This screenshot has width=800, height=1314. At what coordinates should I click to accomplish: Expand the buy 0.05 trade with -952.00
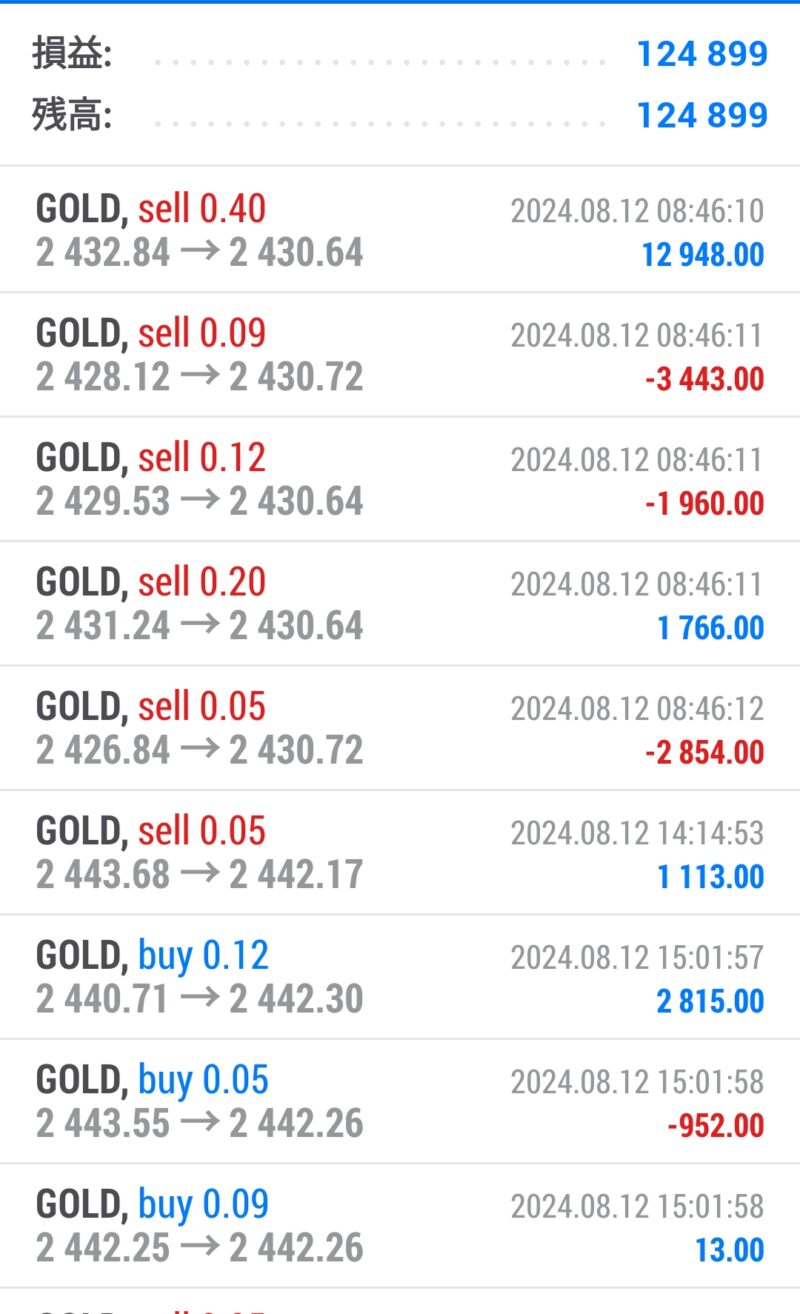pos(400,1101)
